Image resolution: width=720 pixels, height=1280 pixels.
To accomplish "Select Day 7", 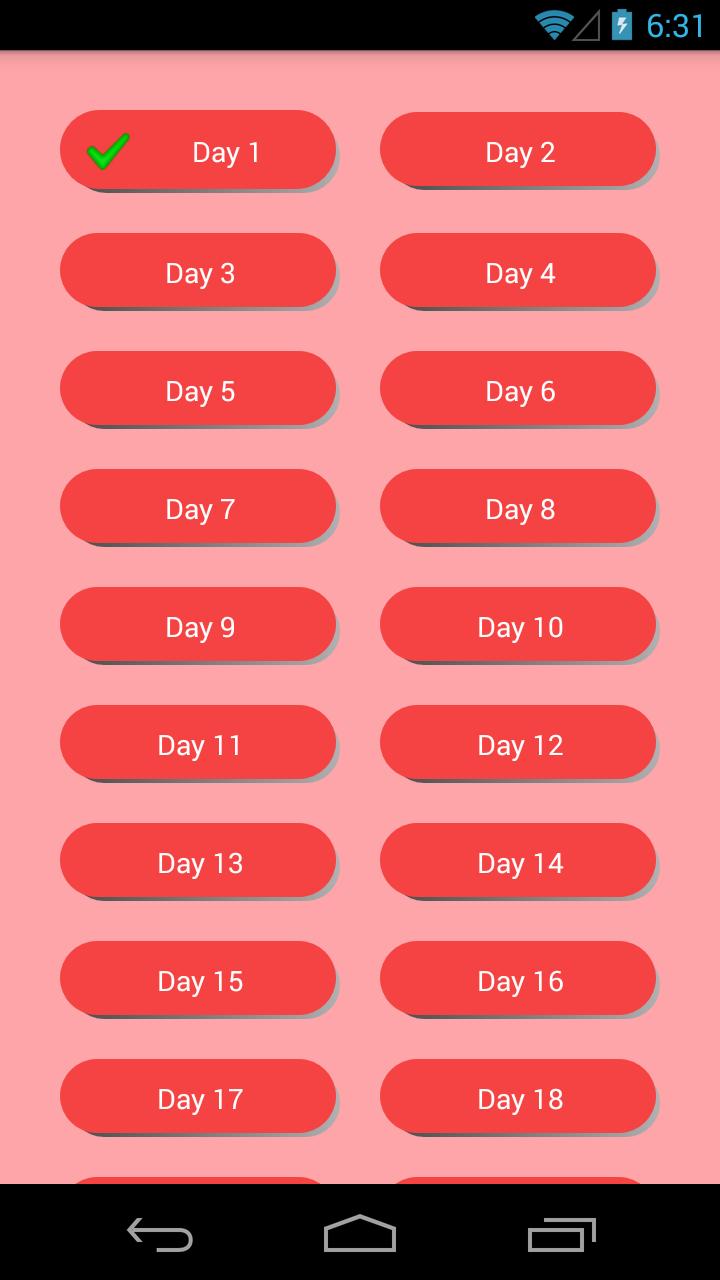I will point(199,508).
